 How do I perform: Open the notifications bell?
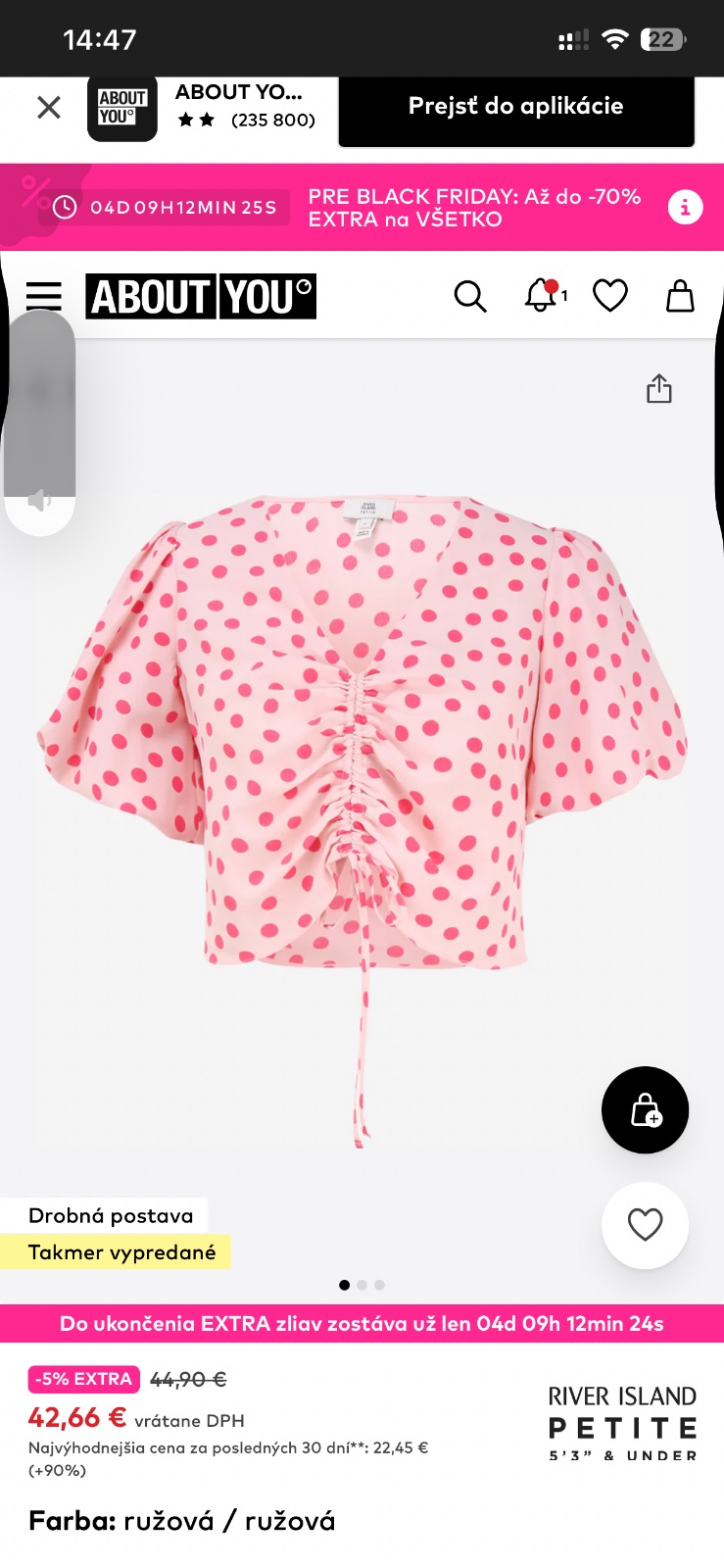pyautogui.click(x=542, y=296)
